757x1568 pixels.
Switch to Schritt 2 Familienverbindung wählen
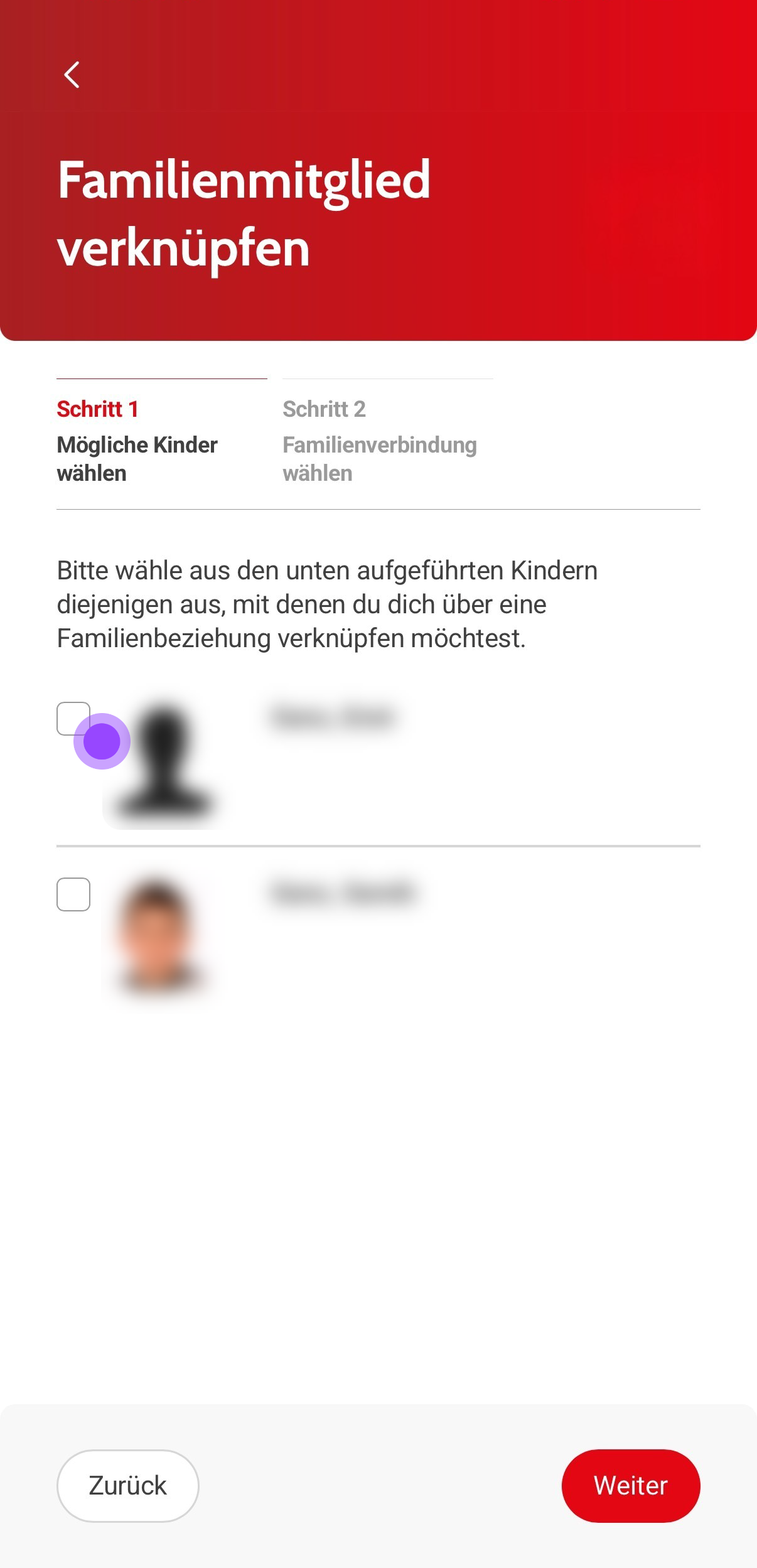380,441
